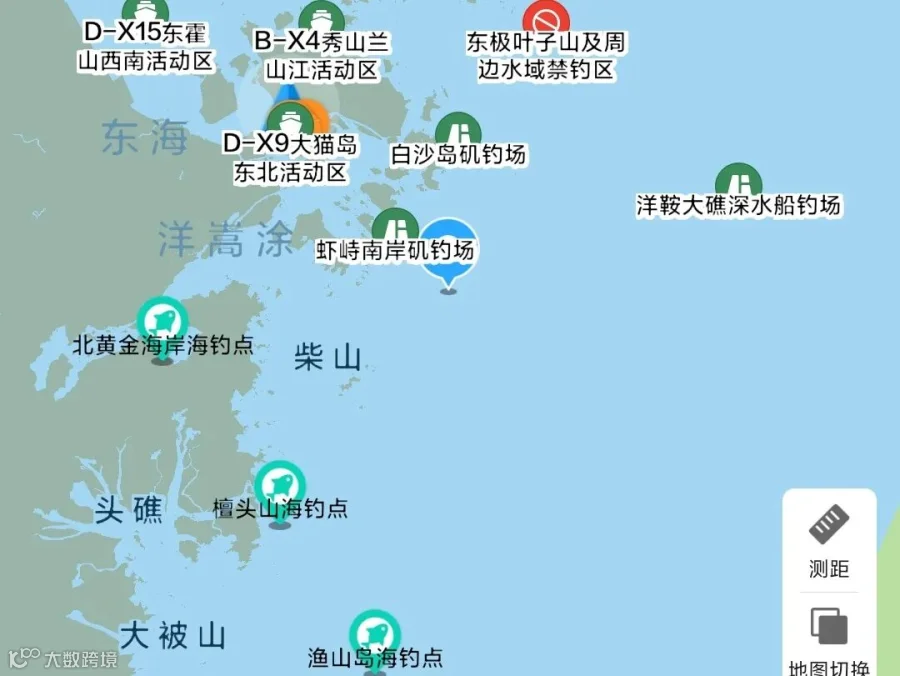Open the 测距 distance measuring tool
This screenshot has height=676, width=900.
point(829,541)
